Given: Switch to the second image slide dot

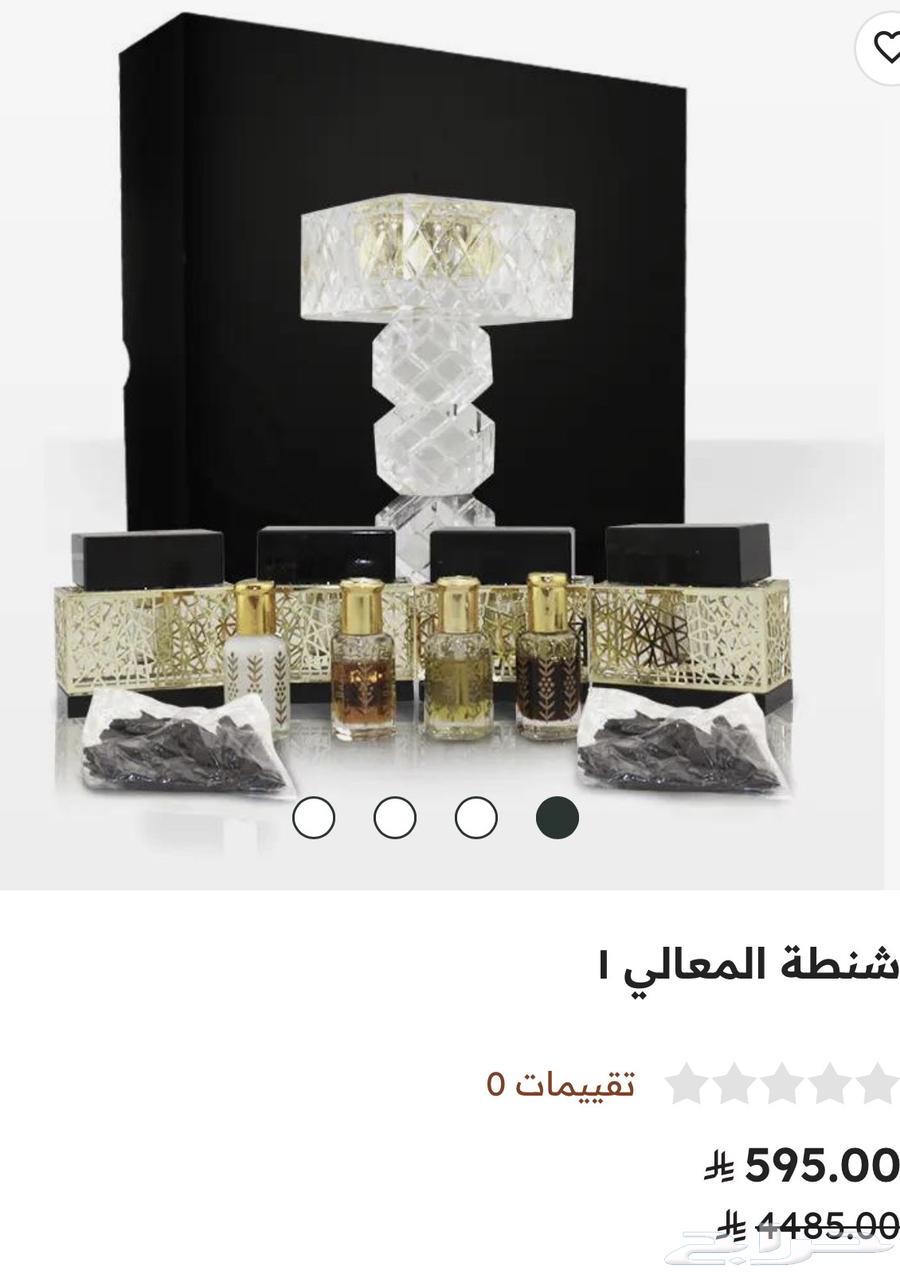Looking at the screenshot, I should click(394, 818).
